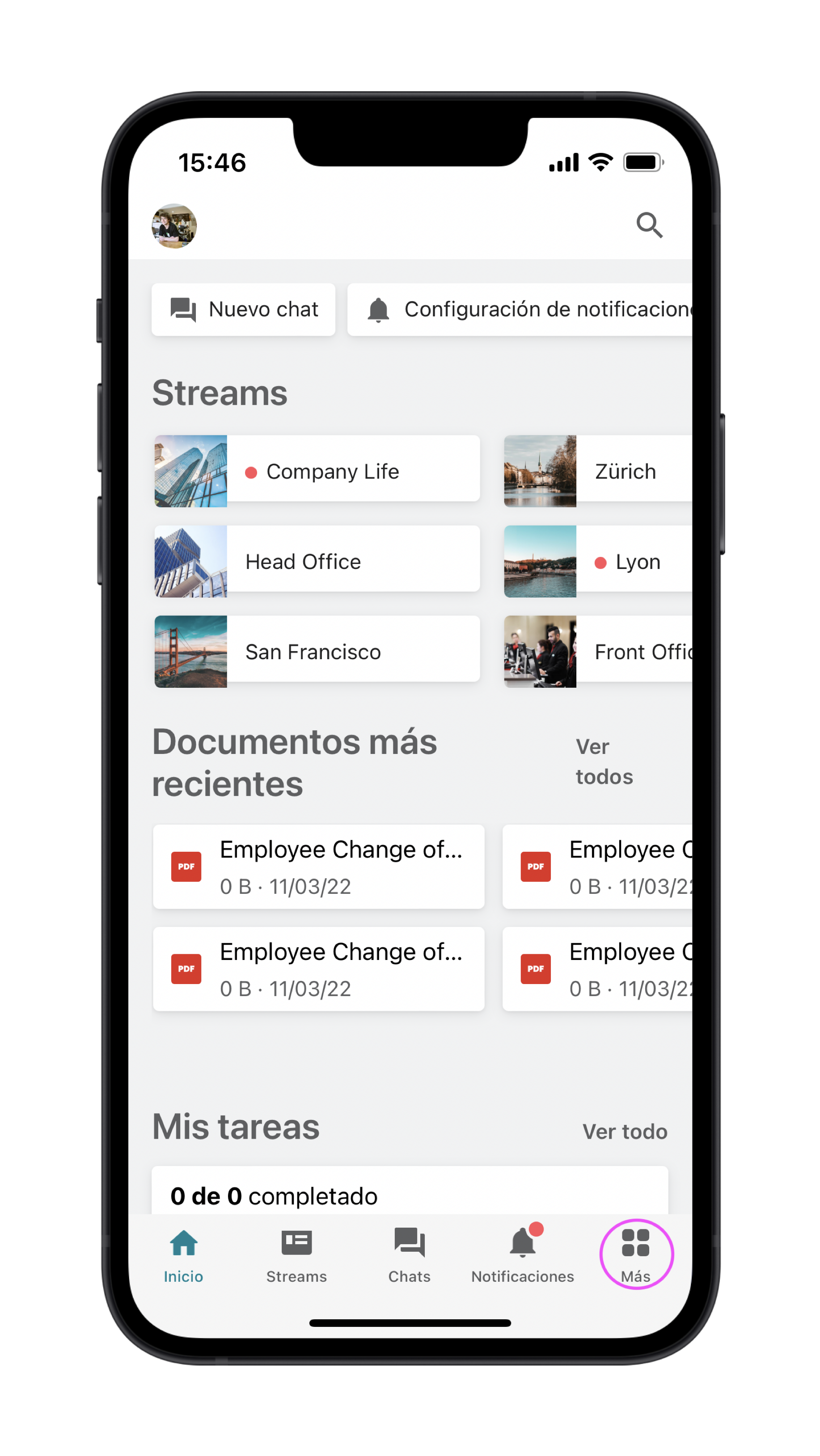Tap Ver todos for recent documents
Image resolution: width=820 pixels, height=1456 pixels.
[604, 762]
